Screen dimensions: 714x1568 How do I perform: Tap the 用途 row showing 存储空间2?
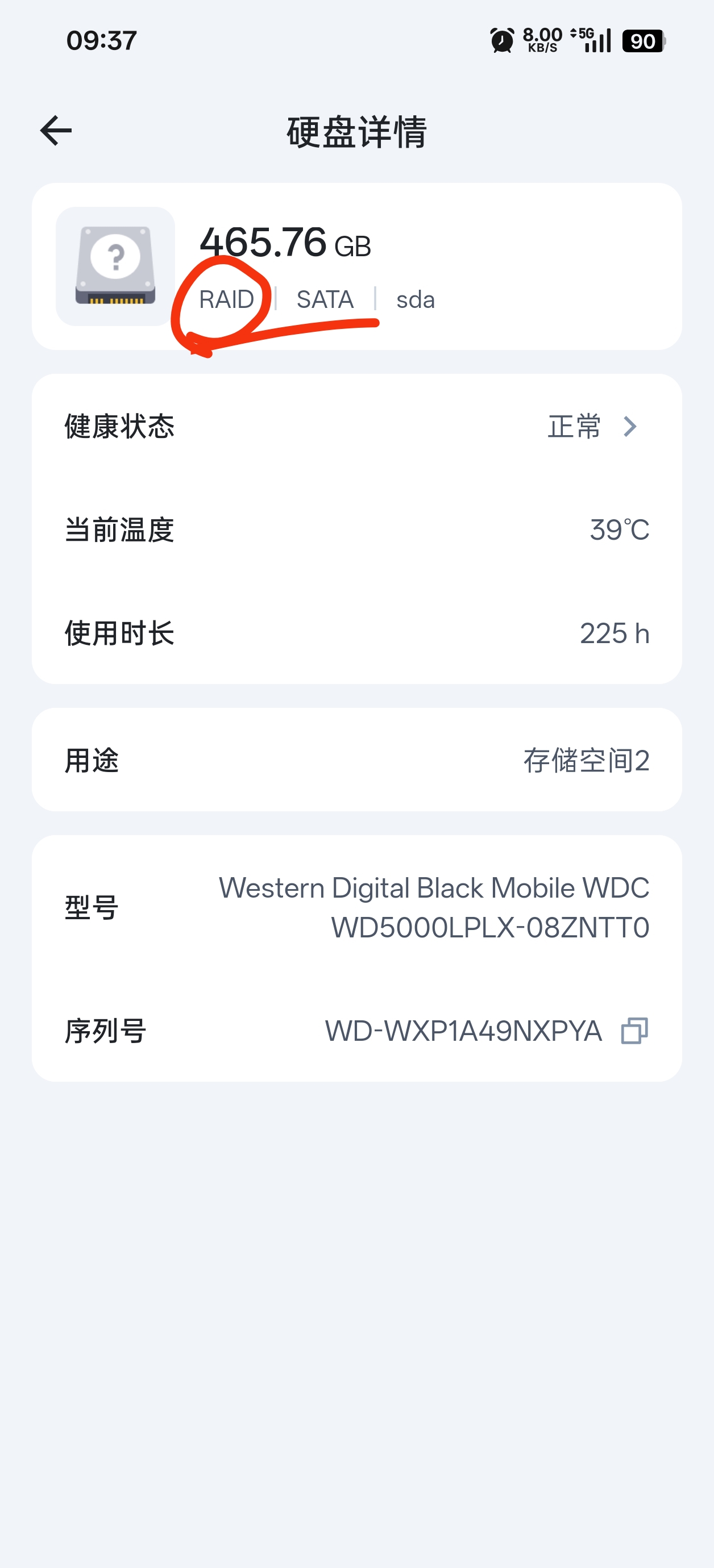pos(357,760)
